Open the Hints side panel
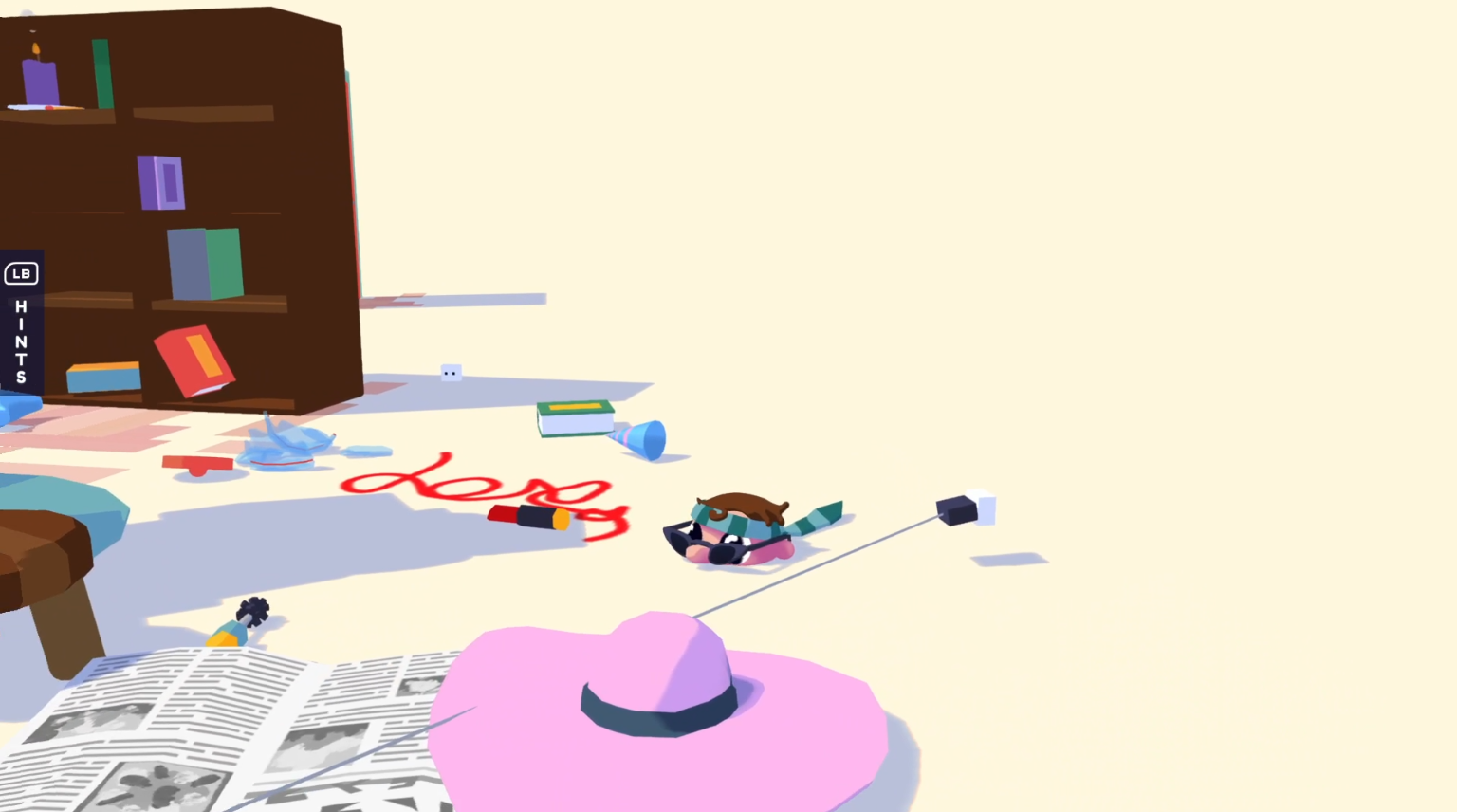 tap(21, 323)
